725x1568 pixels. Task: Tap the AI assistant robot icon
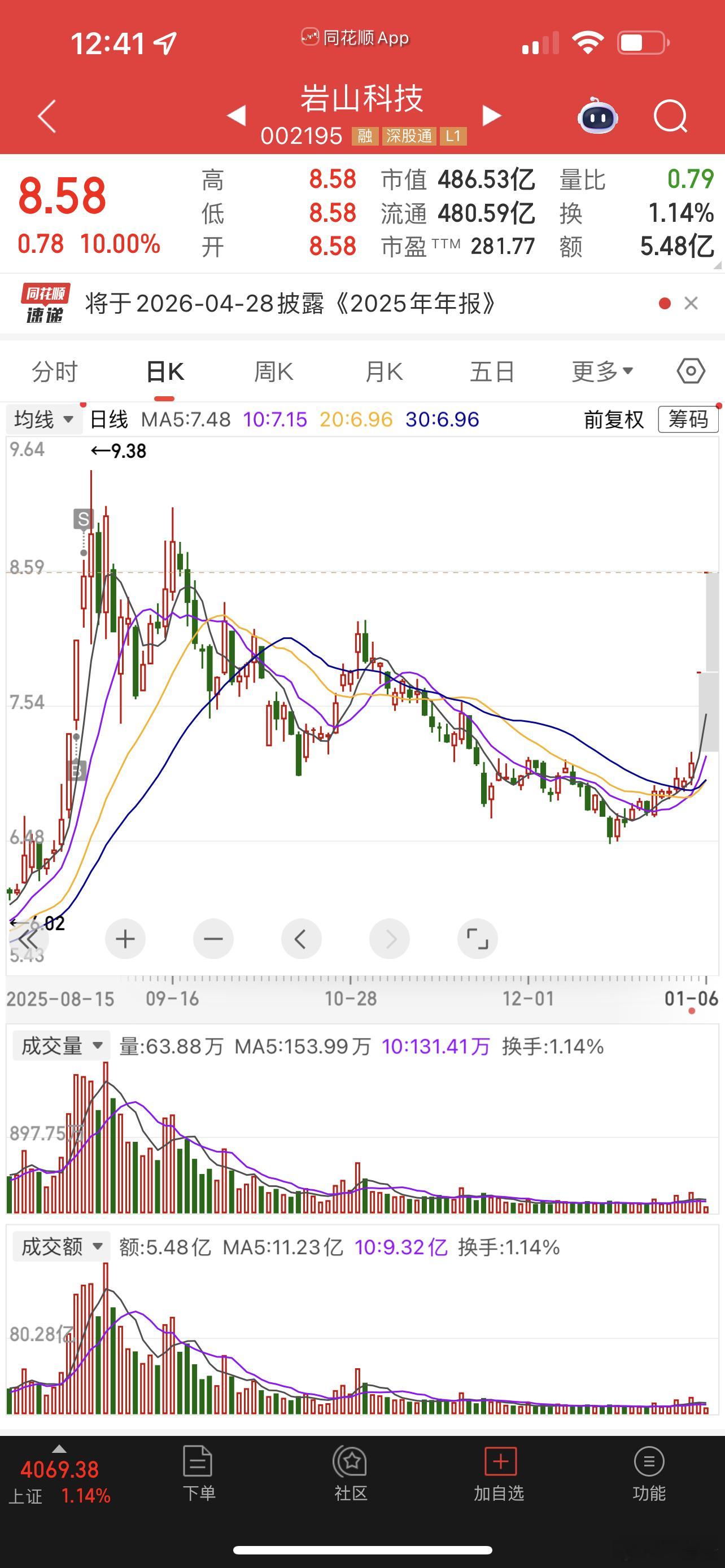tap(597, 116)
